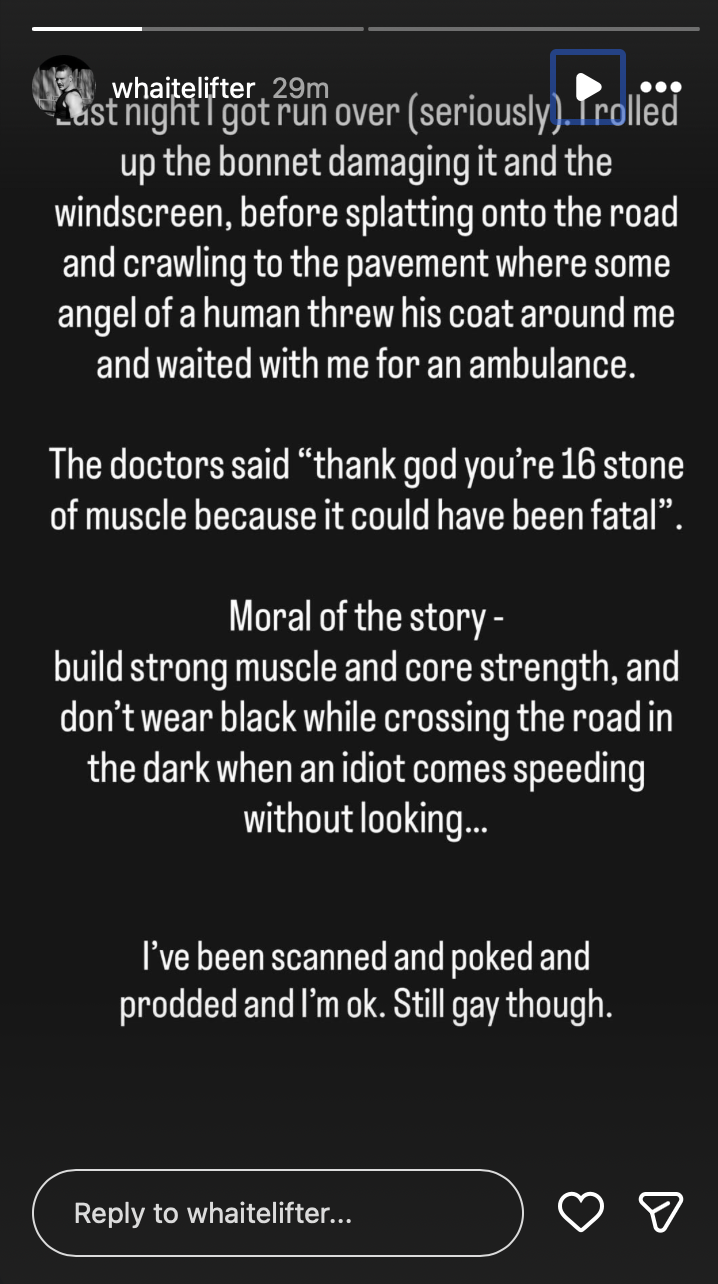Tap the whaitelifter username
718x1284 pixels.
tap(183, 89)
